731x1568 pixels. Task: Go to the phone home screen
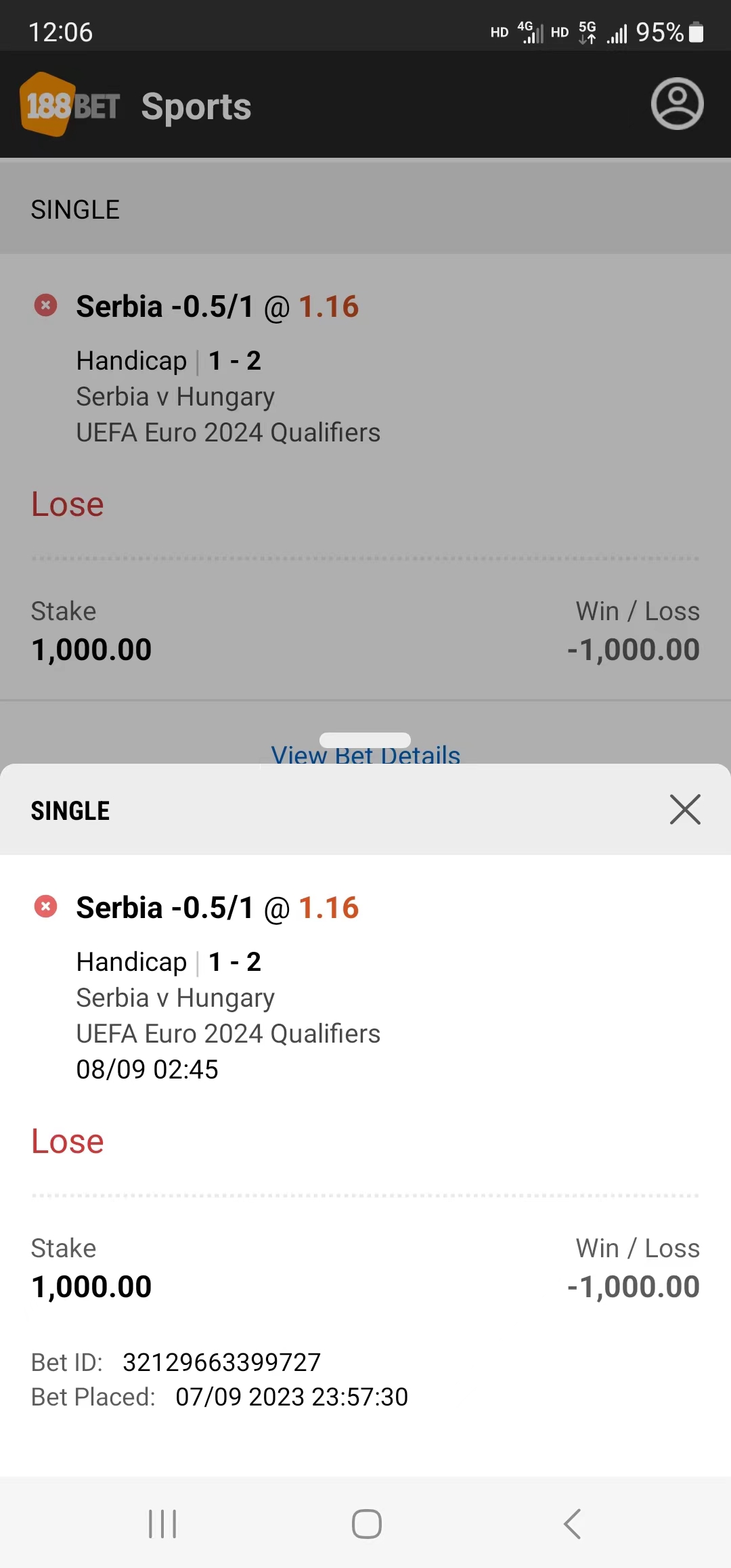(x=366, y=1524)
